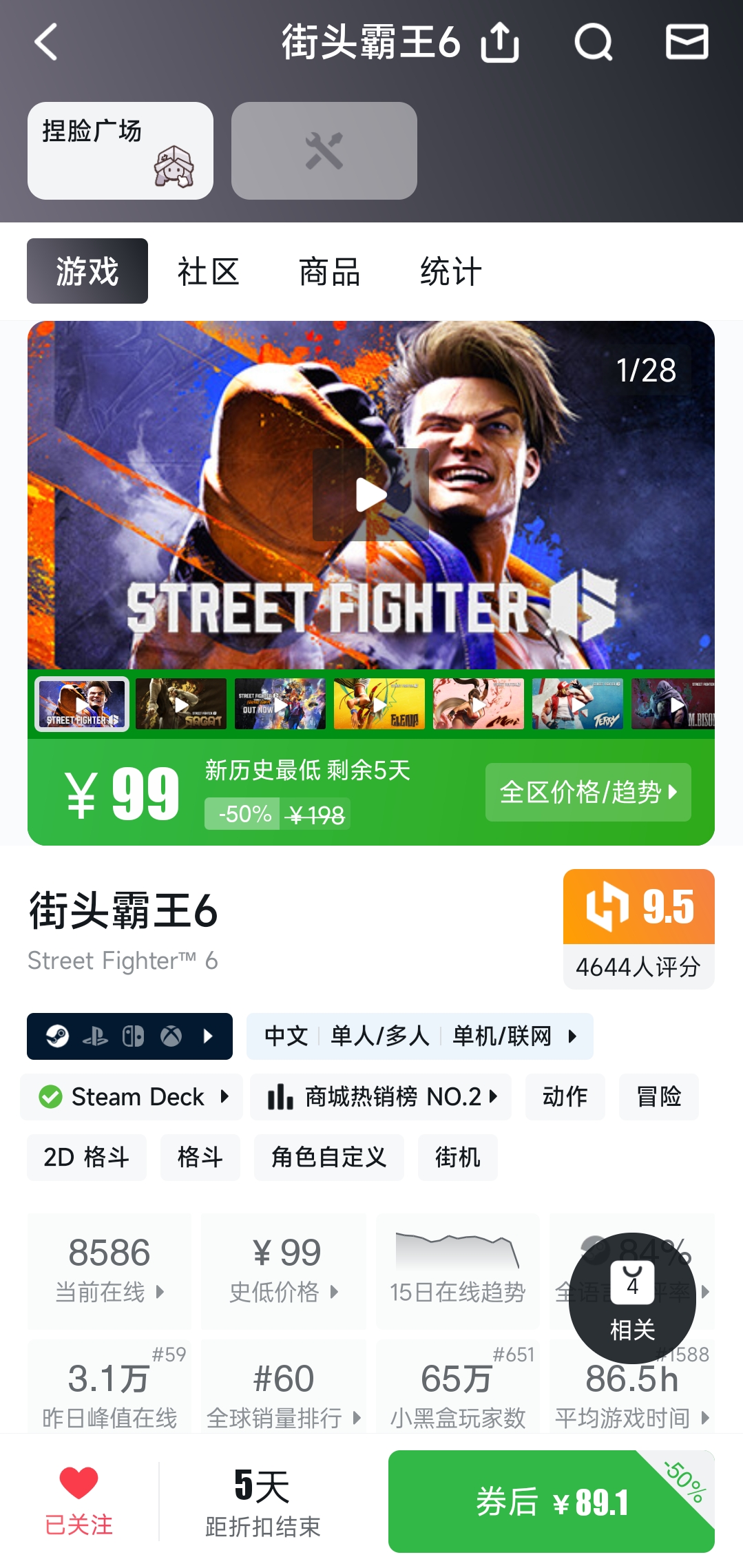Open the 捏脸广场 card
This screenshot has width=743, height=1568.
tap(121, 151)
